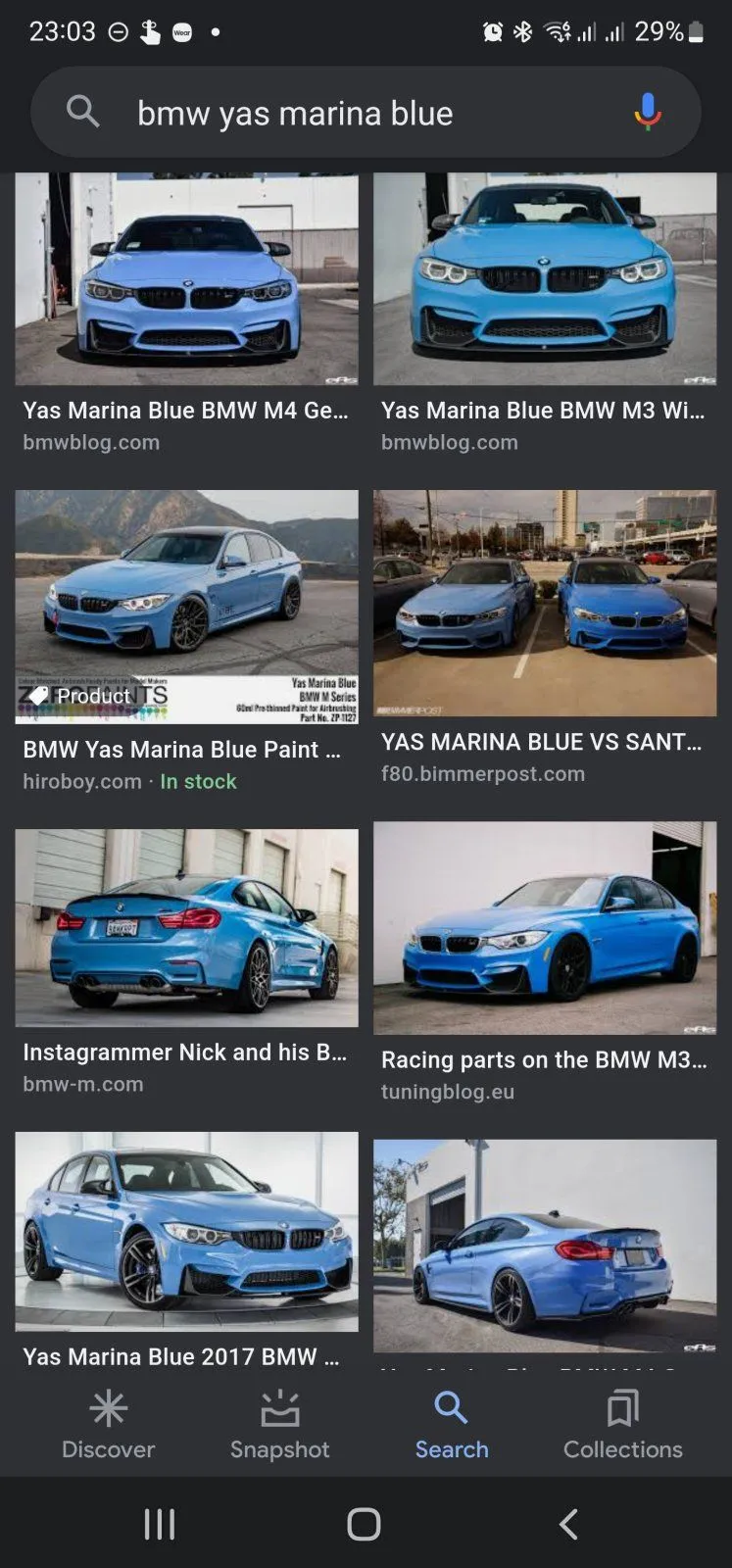Select the Search tab
This screenshot has width=732, height=1568.
[451, 1425]
